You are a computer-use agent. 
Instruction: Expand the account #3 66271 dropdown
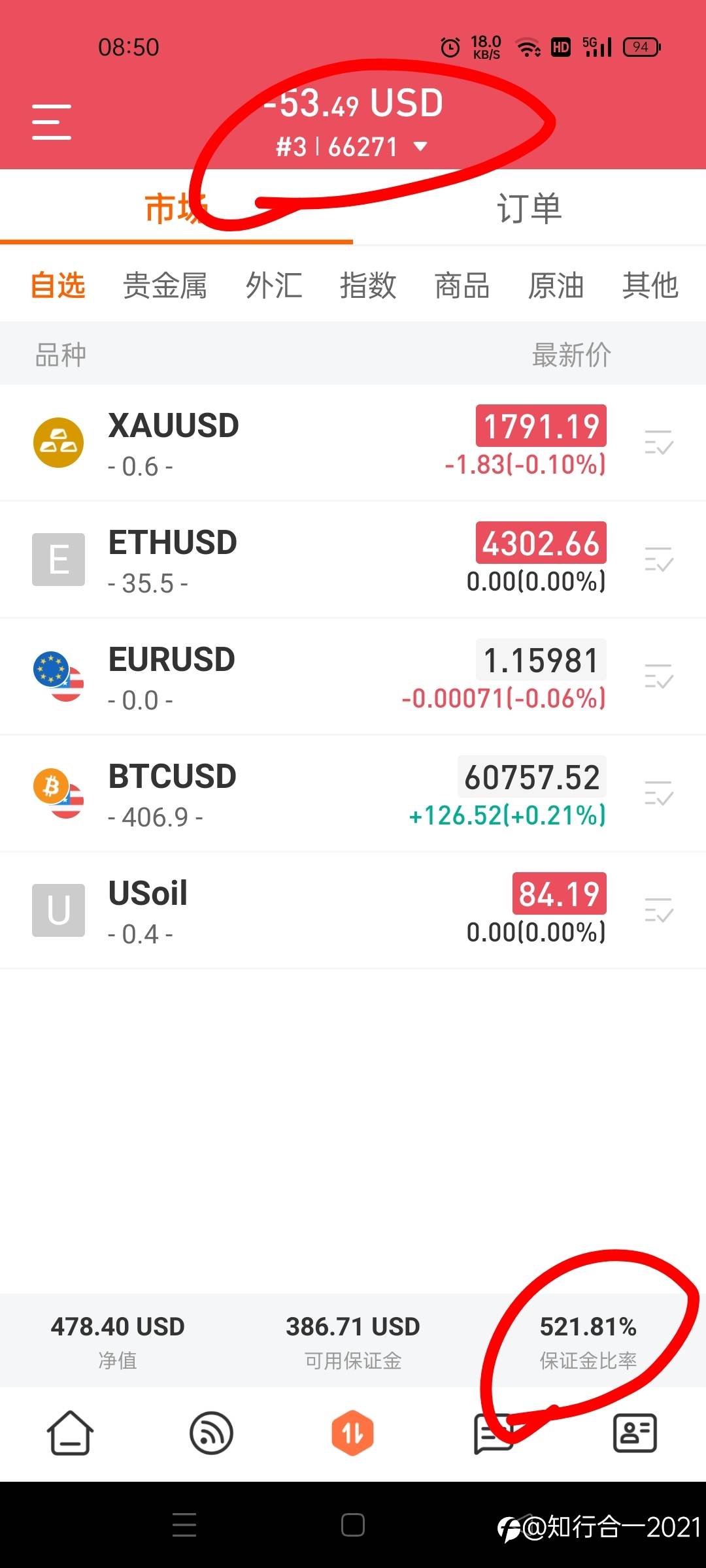click(x=352, y=147)
